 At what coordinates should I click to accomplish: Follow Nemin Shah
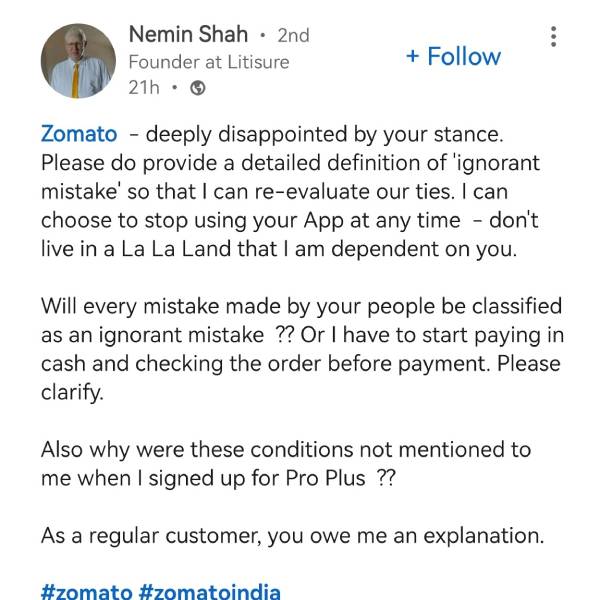(x=453, y=56)
